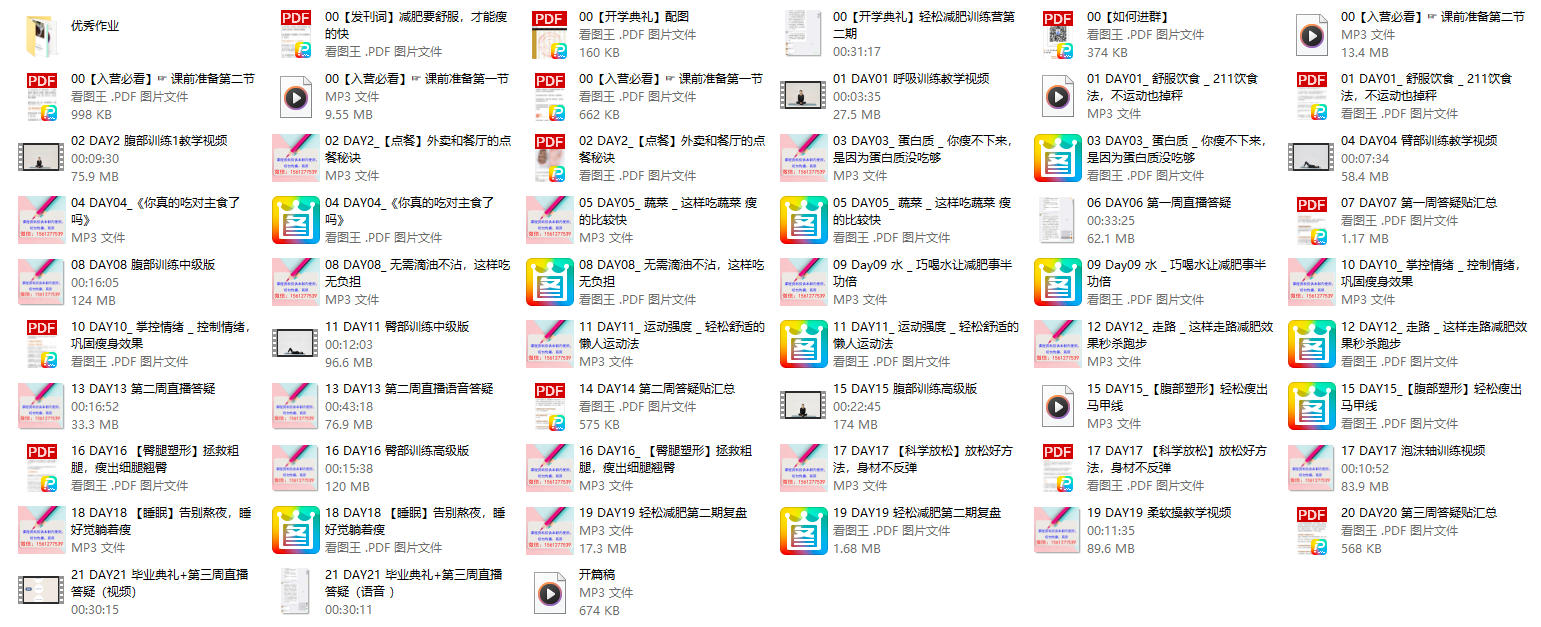Play 11 DAY11 臀部训练中级版 video
The height and width of the screenshot is (627, 1541).
296,345
